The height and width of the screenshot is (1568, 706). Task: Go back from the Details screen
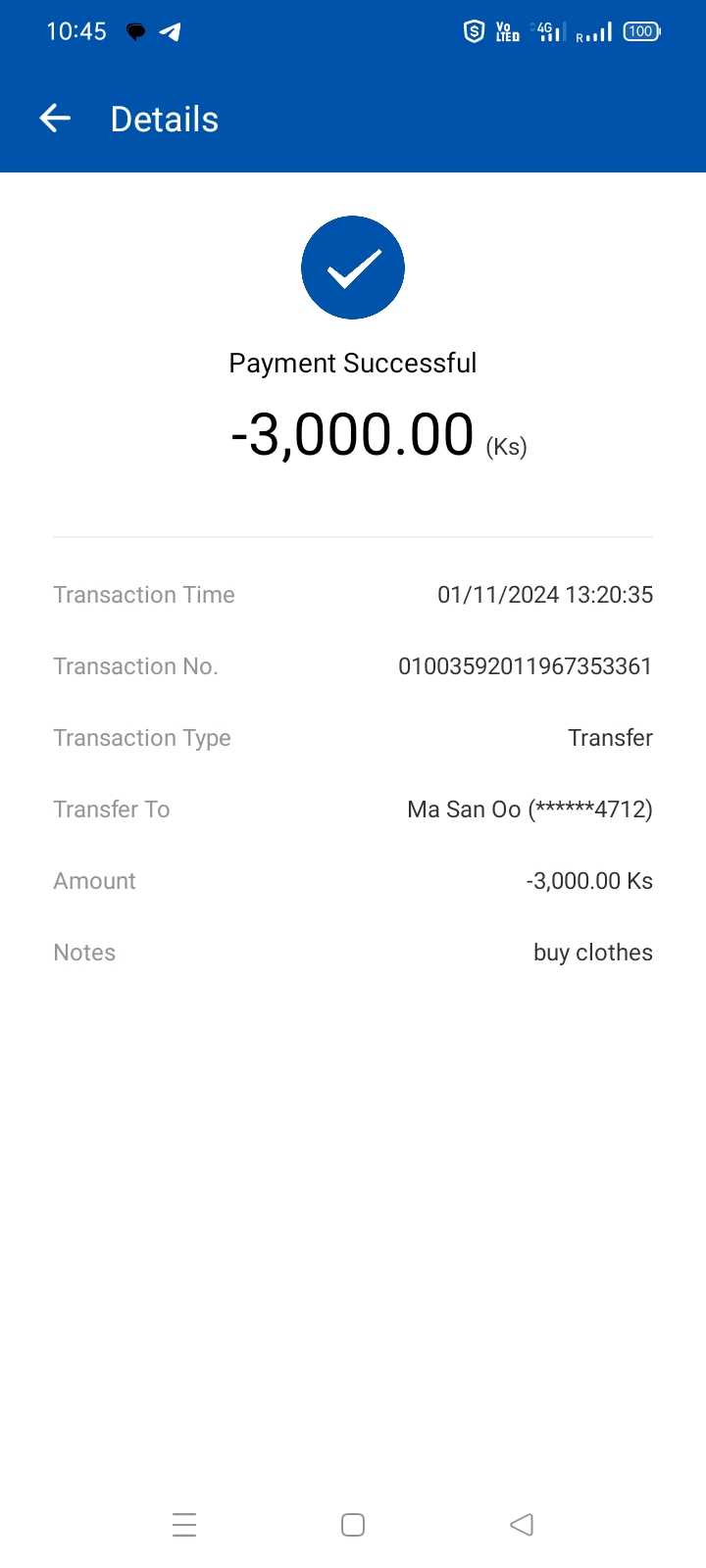[x=55, y=120]
